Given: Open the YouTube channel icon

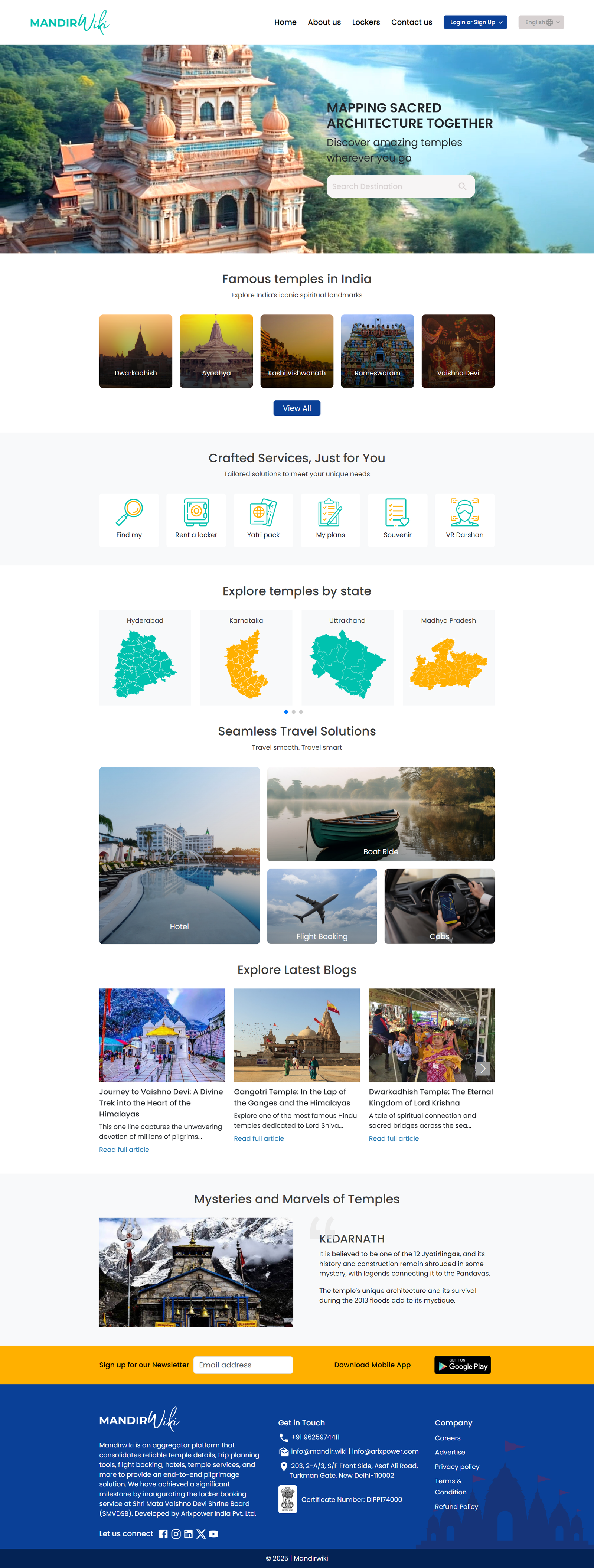Looking at the screenshot, I should (x=213, y=1534).
